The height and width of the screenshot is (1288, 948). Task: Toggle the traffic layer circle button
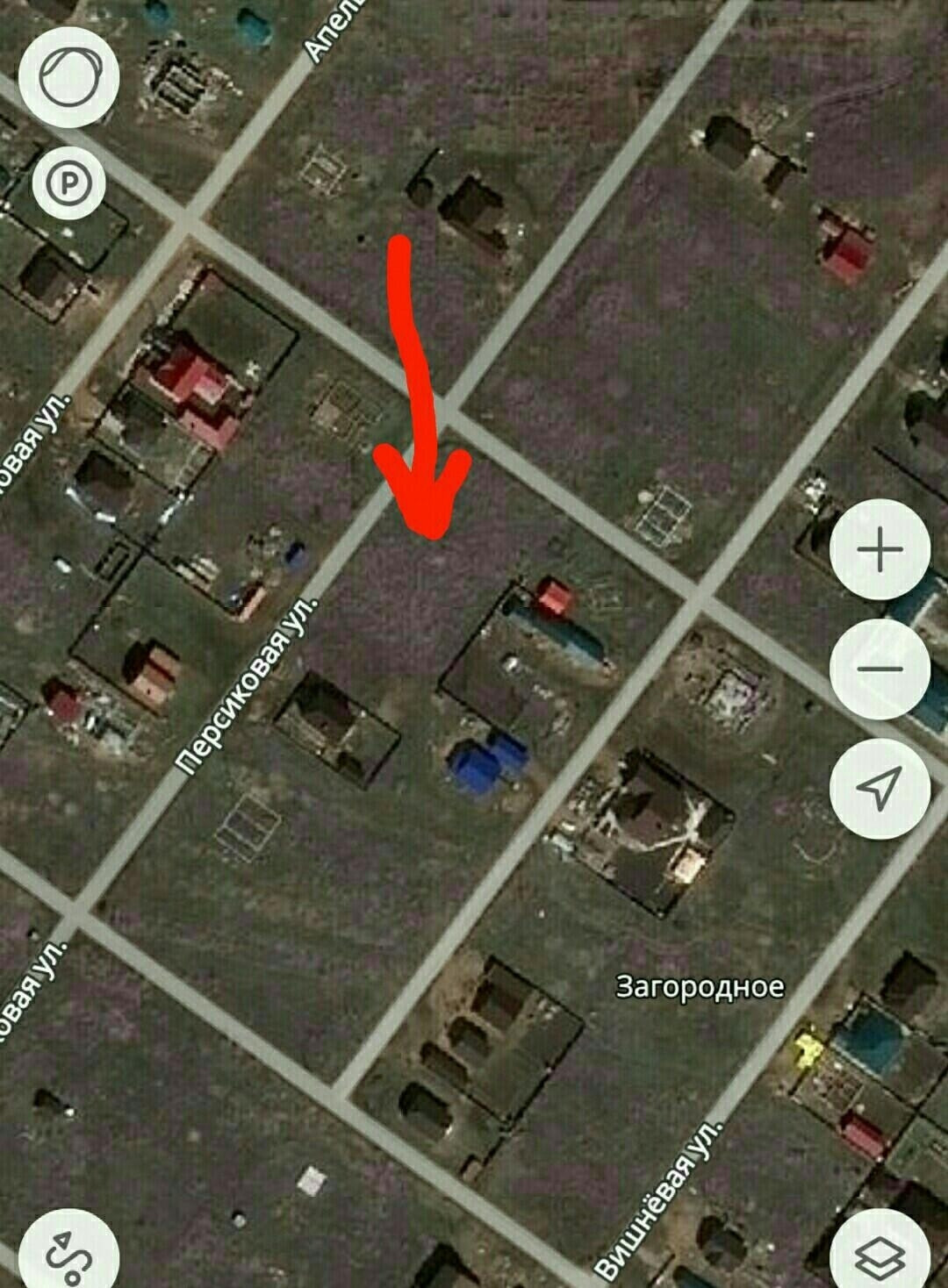click(x=68, y=77)
